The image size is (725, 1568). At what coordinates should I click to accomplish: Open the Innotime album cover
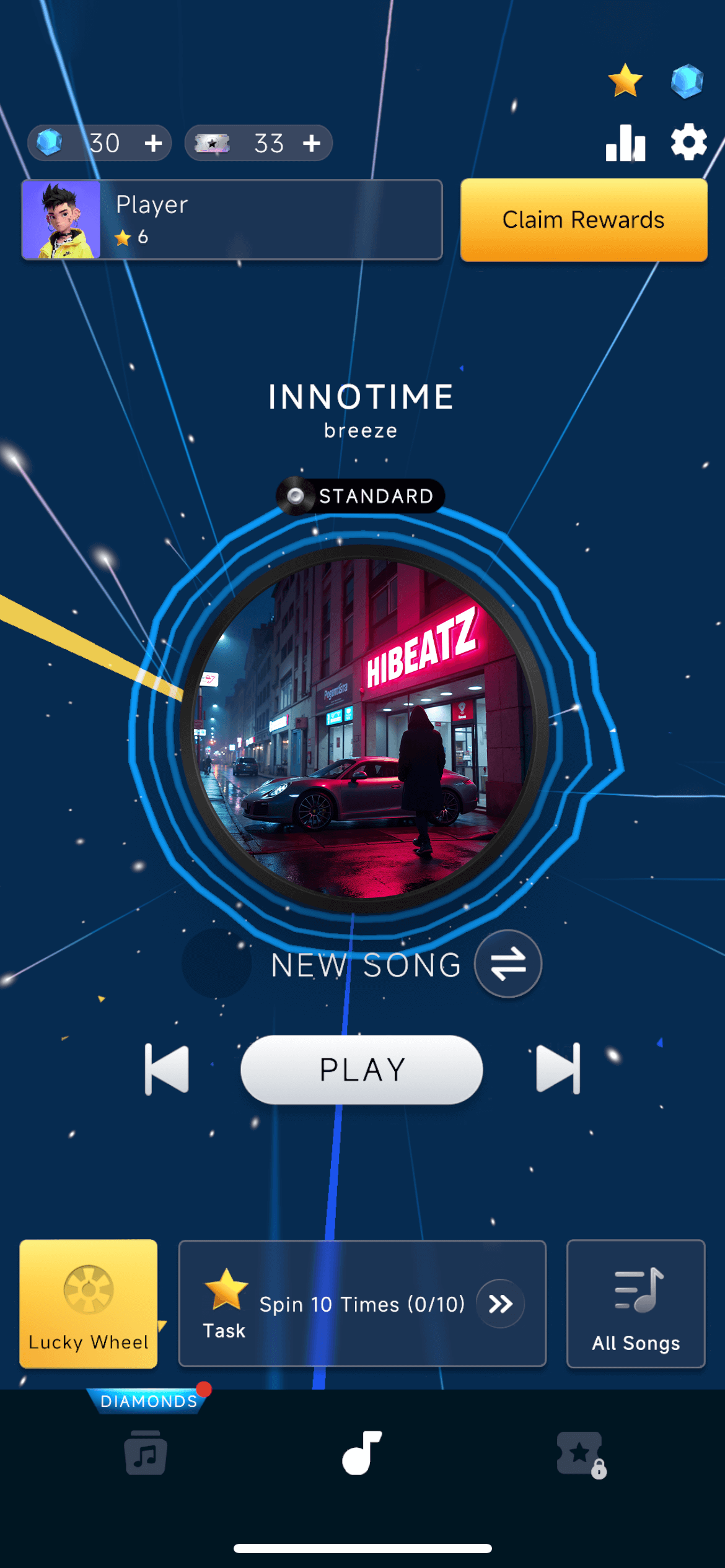(363, 729)
